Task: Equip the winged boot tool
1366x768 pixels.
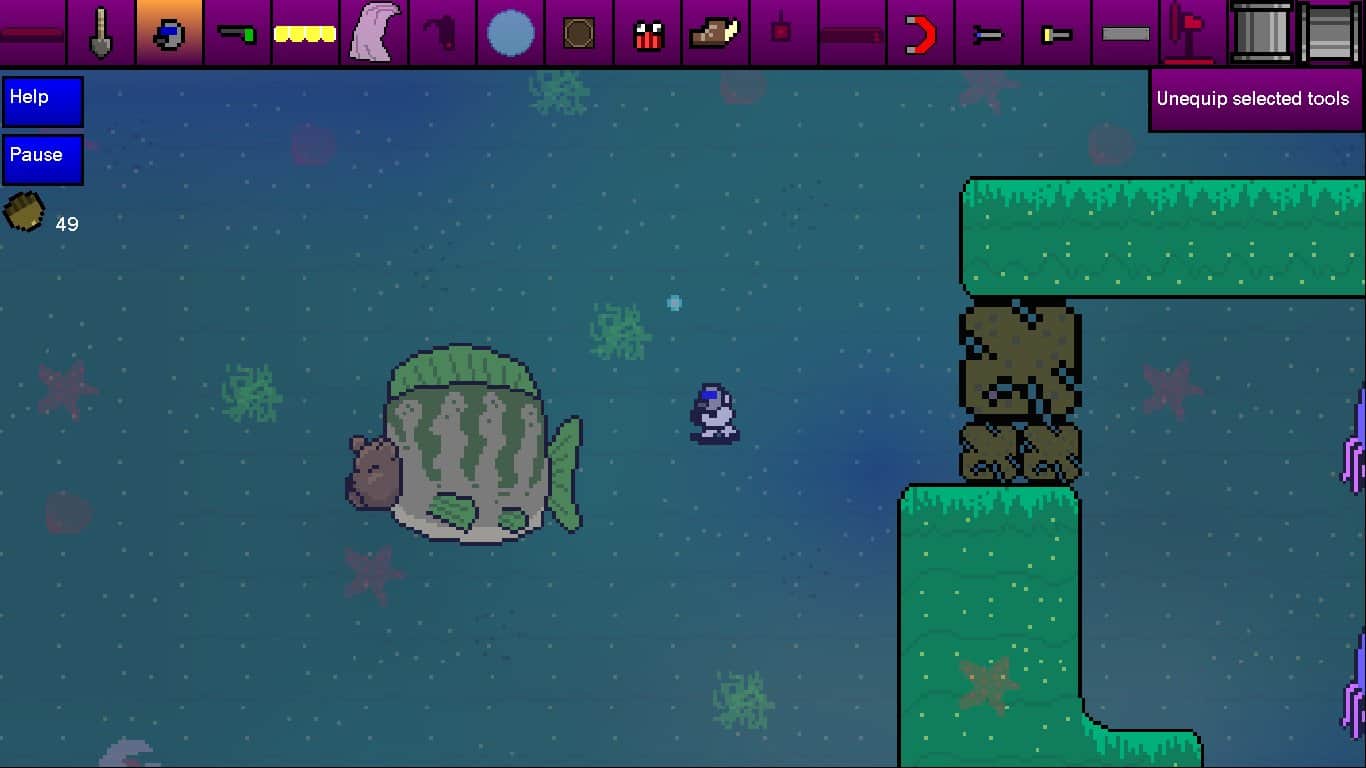Action: point(716,33)
